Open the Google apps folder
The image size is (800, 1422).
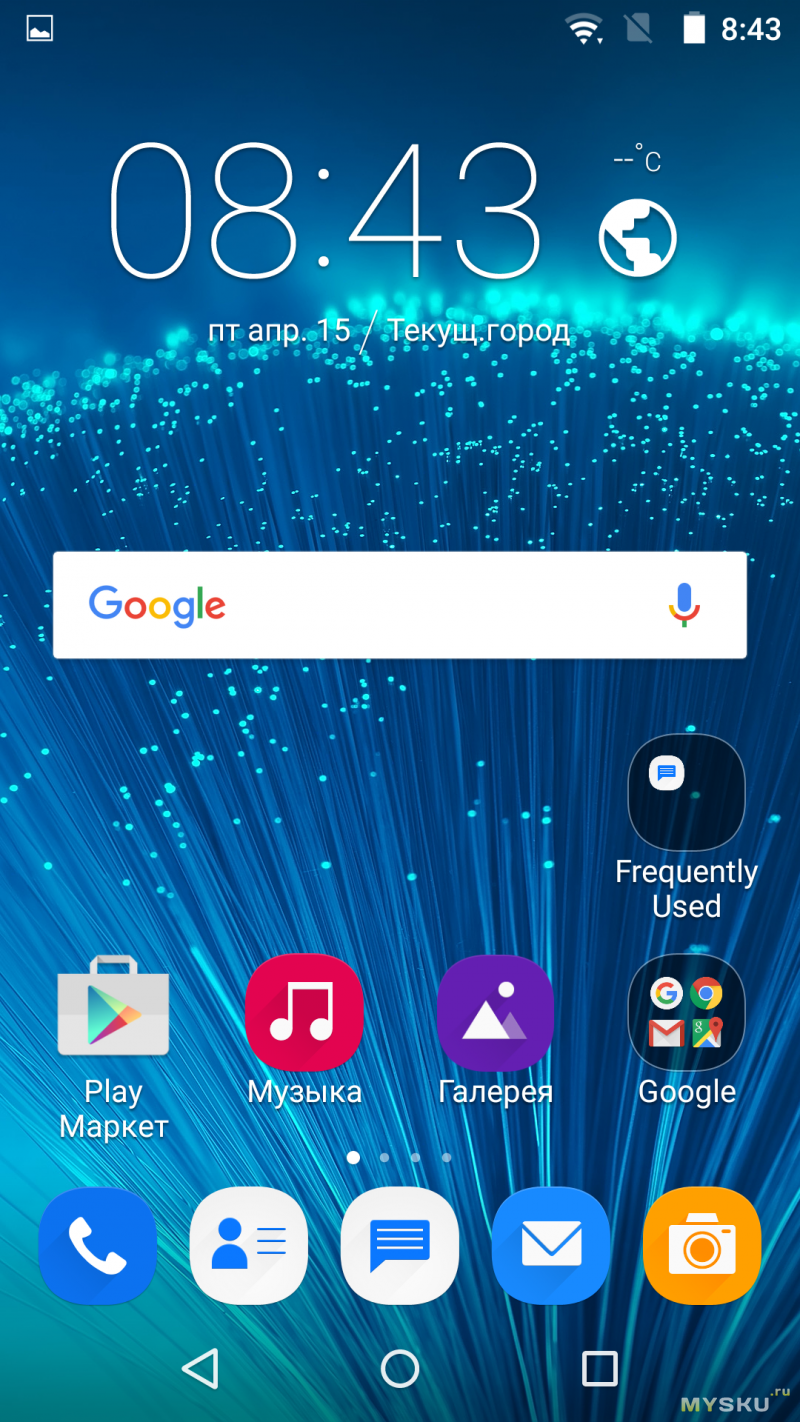pos(686,1013)
